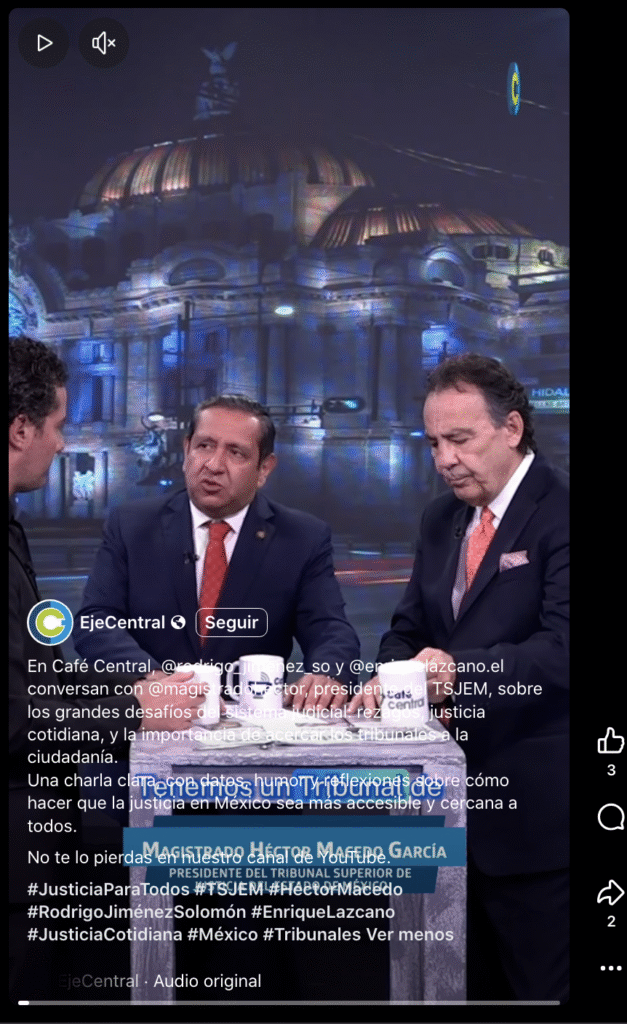Viewport: 627px width, 1024px height.
Task: Open the three-dot more options
Action: pyautogui.click(x=610, y=968)
